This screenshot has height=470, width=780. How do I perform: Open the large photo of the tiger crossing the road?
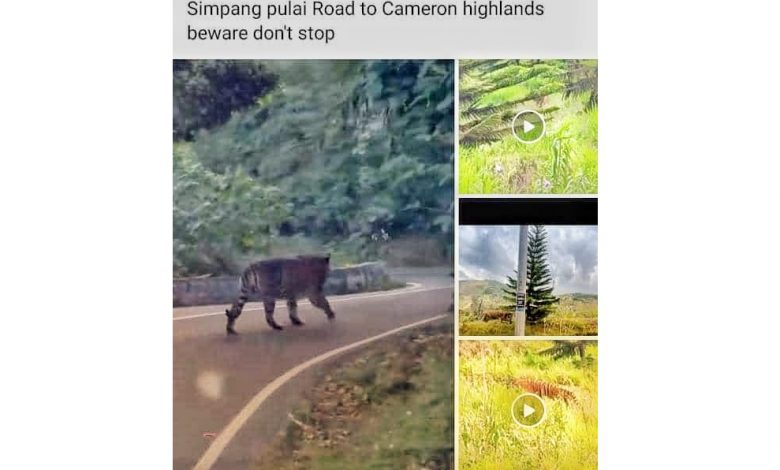point(313,265)
